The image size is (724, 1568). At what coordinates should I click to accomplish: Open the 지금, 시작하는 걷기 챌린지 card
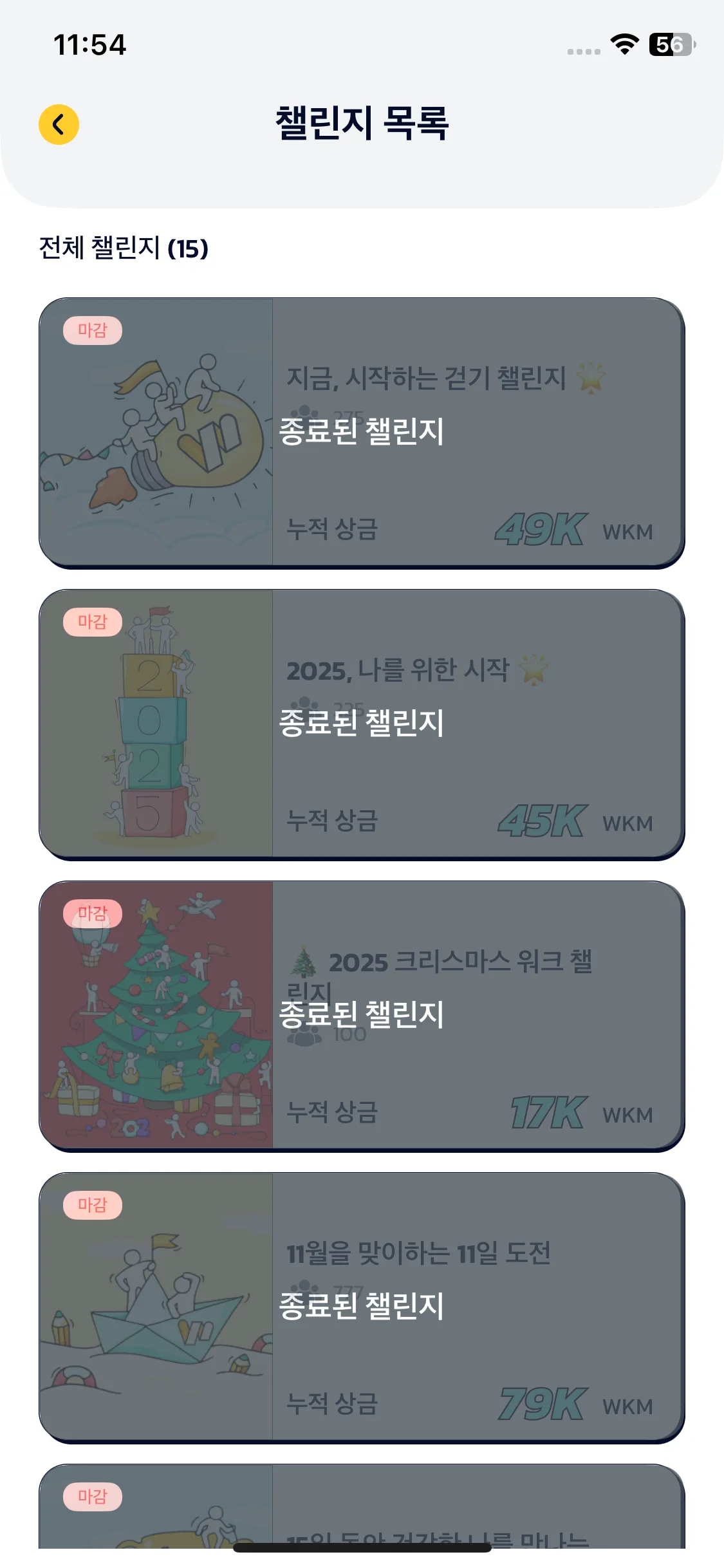click(x=362, y=433)
